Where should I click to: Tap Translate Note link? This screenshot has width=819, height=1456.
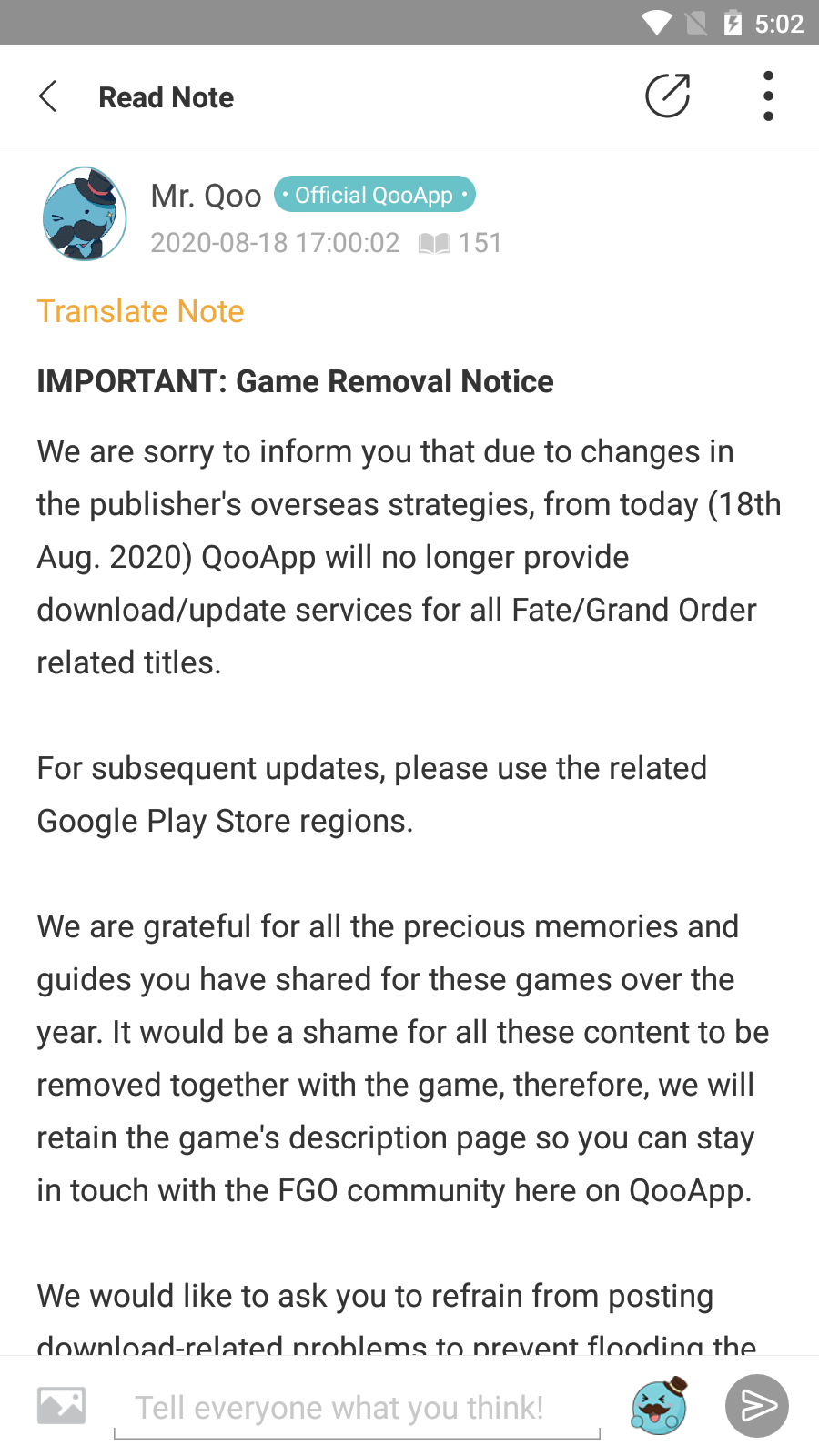(x=140, y=311)
